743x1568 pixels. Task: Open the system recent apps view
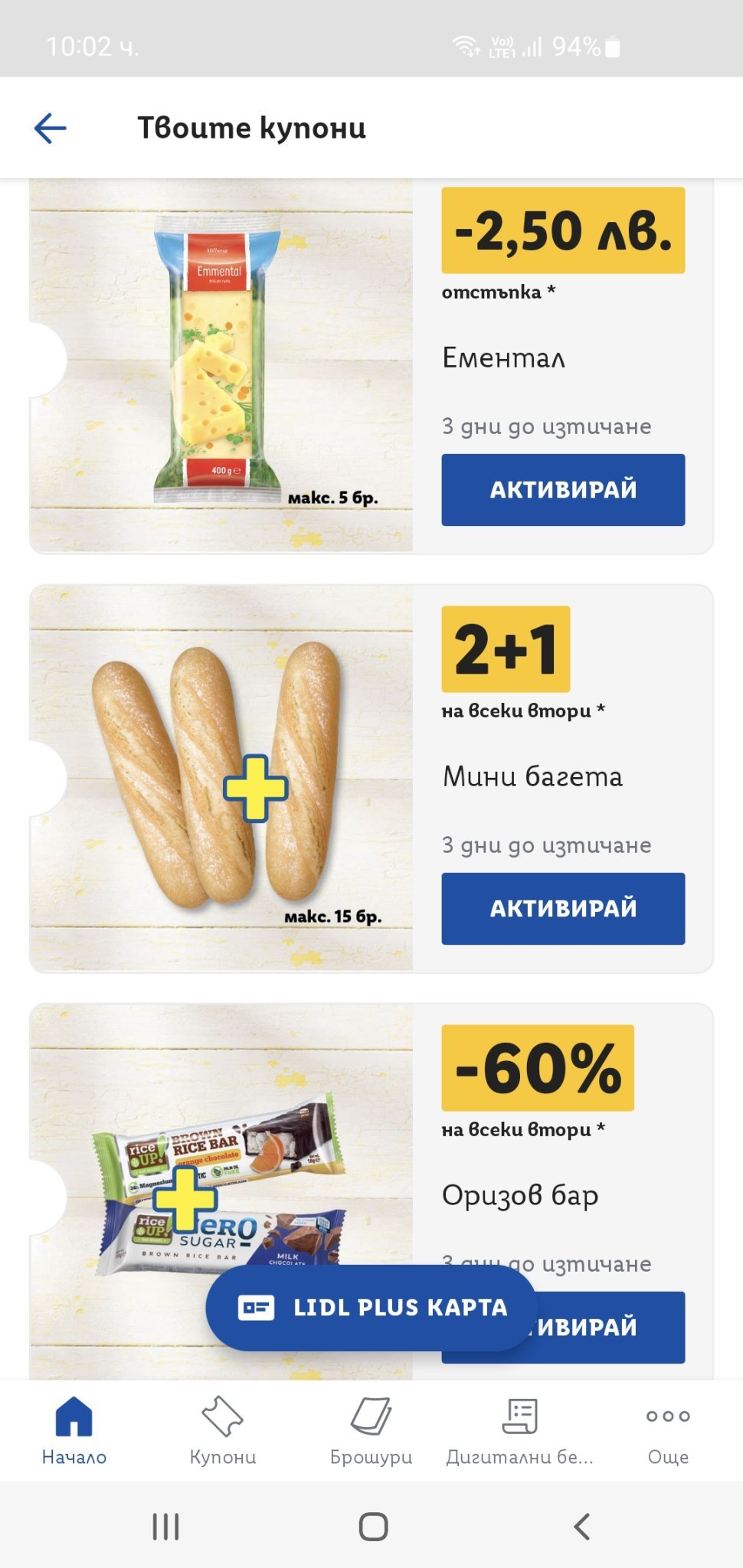[x=165, y=1527]
